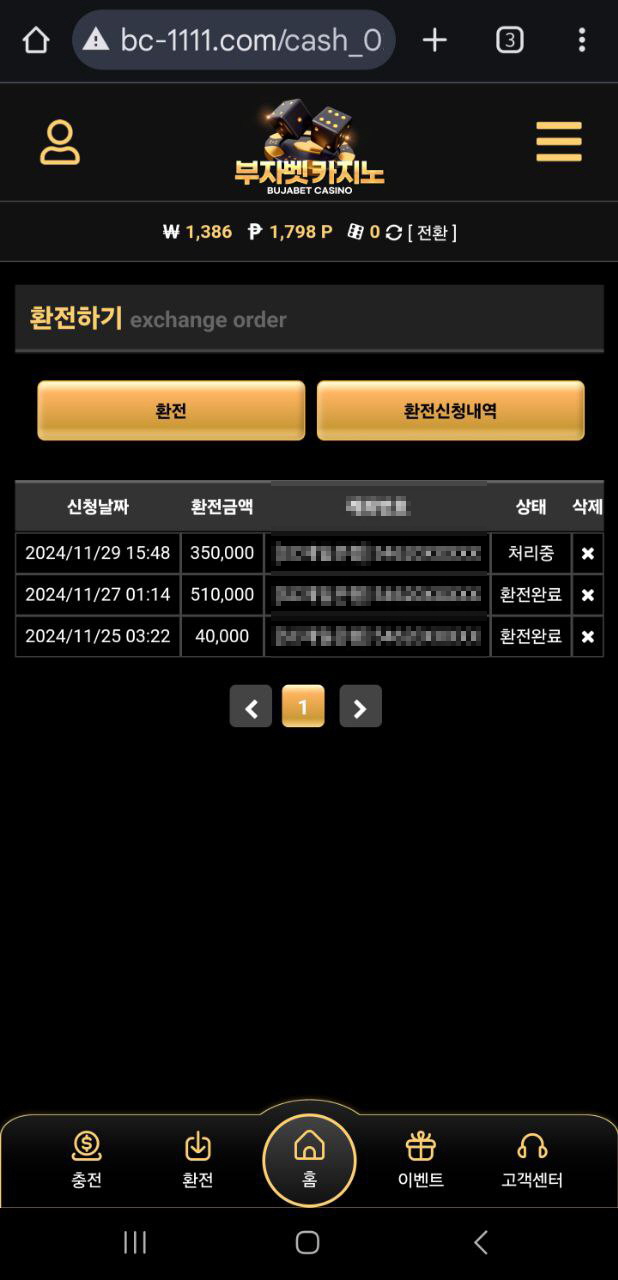Open a new browser tab
The height and width of the screenshot is (1280, 618).
[x=434, y=40]
